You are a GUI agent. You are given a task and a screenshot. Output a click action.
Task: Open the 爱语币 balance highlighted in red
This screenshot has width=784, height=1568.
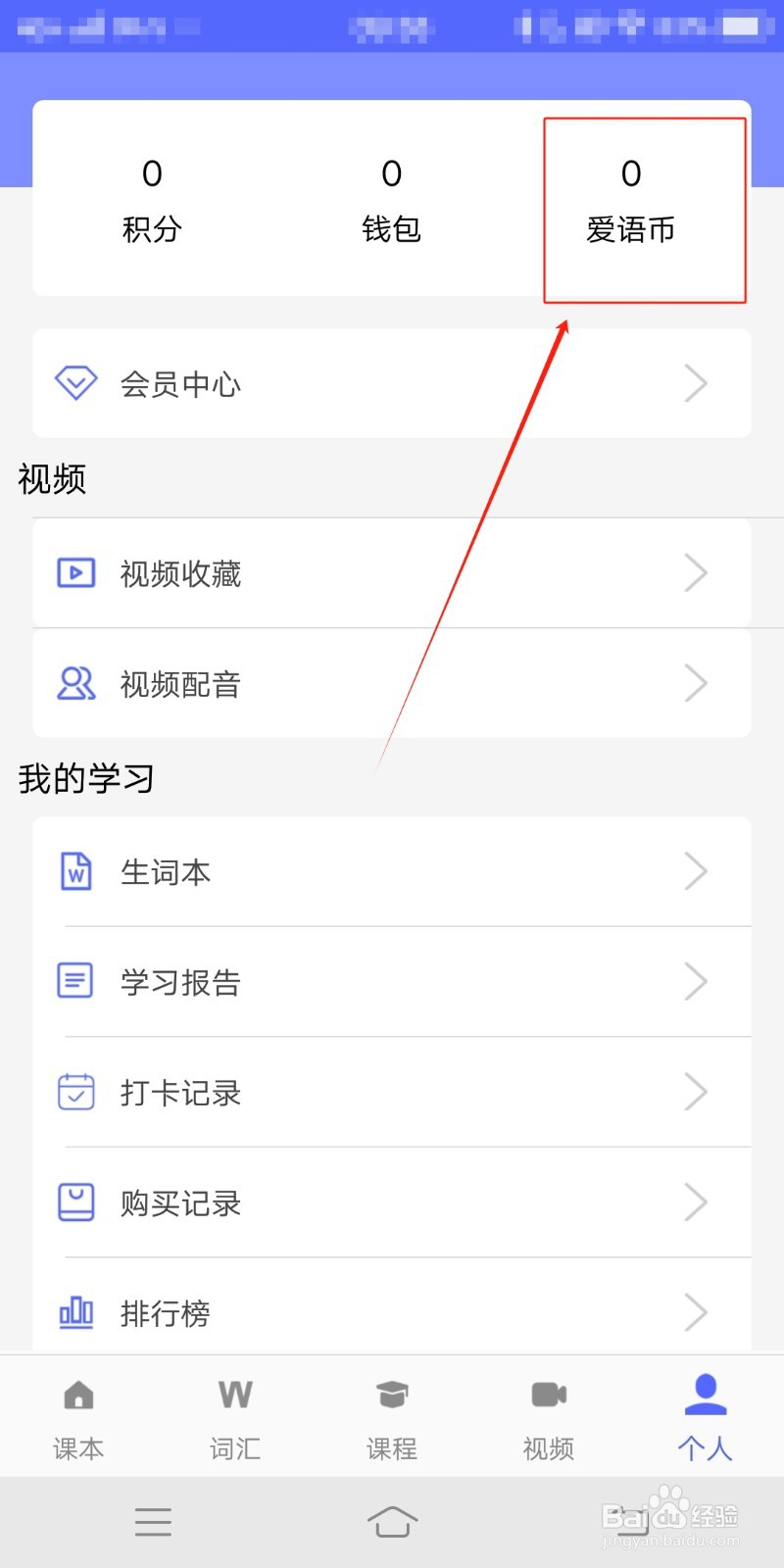click(x=631, y=201)
